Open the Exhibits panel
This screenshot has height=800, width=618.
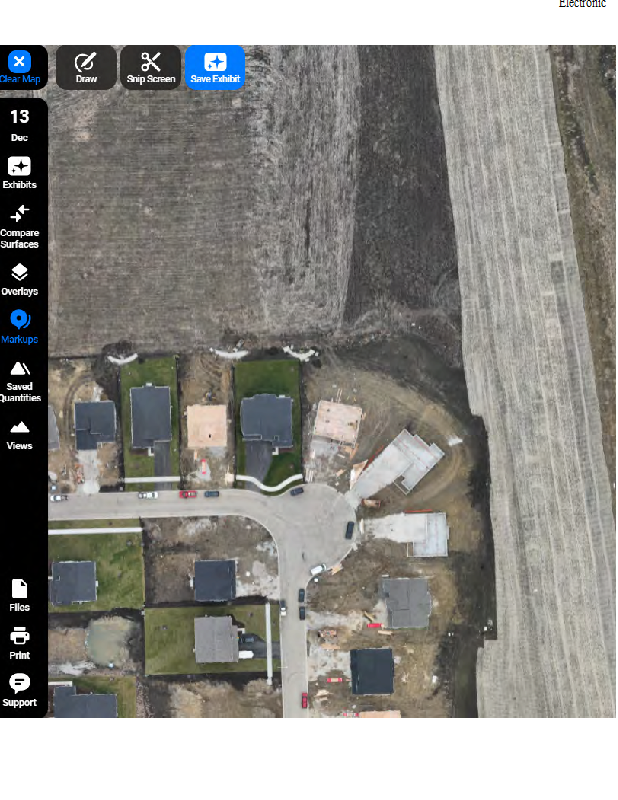(x=19, y=172)
